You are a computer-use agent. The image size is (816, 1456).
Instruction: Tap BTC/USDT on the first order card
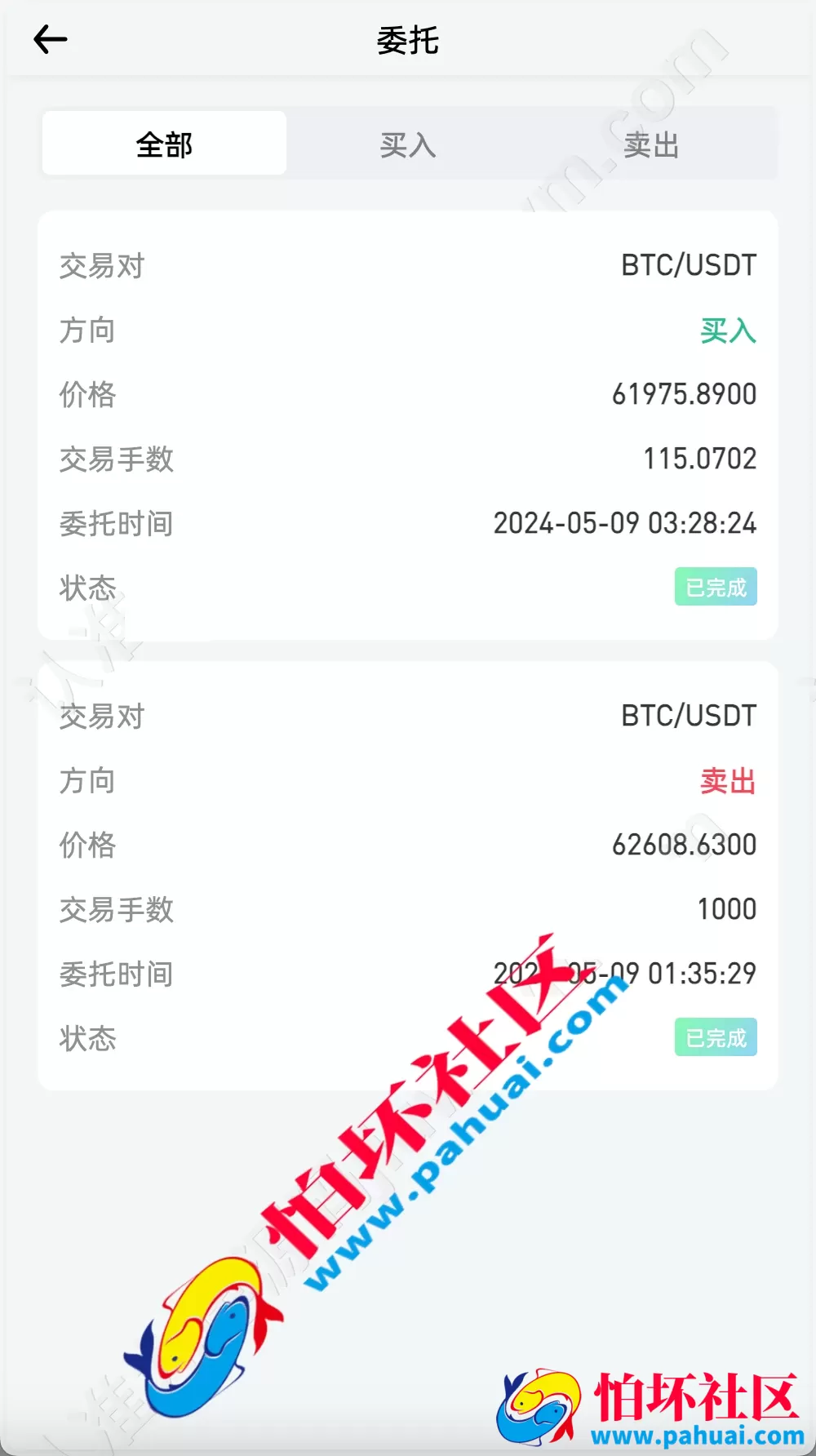tap(689, 264)
